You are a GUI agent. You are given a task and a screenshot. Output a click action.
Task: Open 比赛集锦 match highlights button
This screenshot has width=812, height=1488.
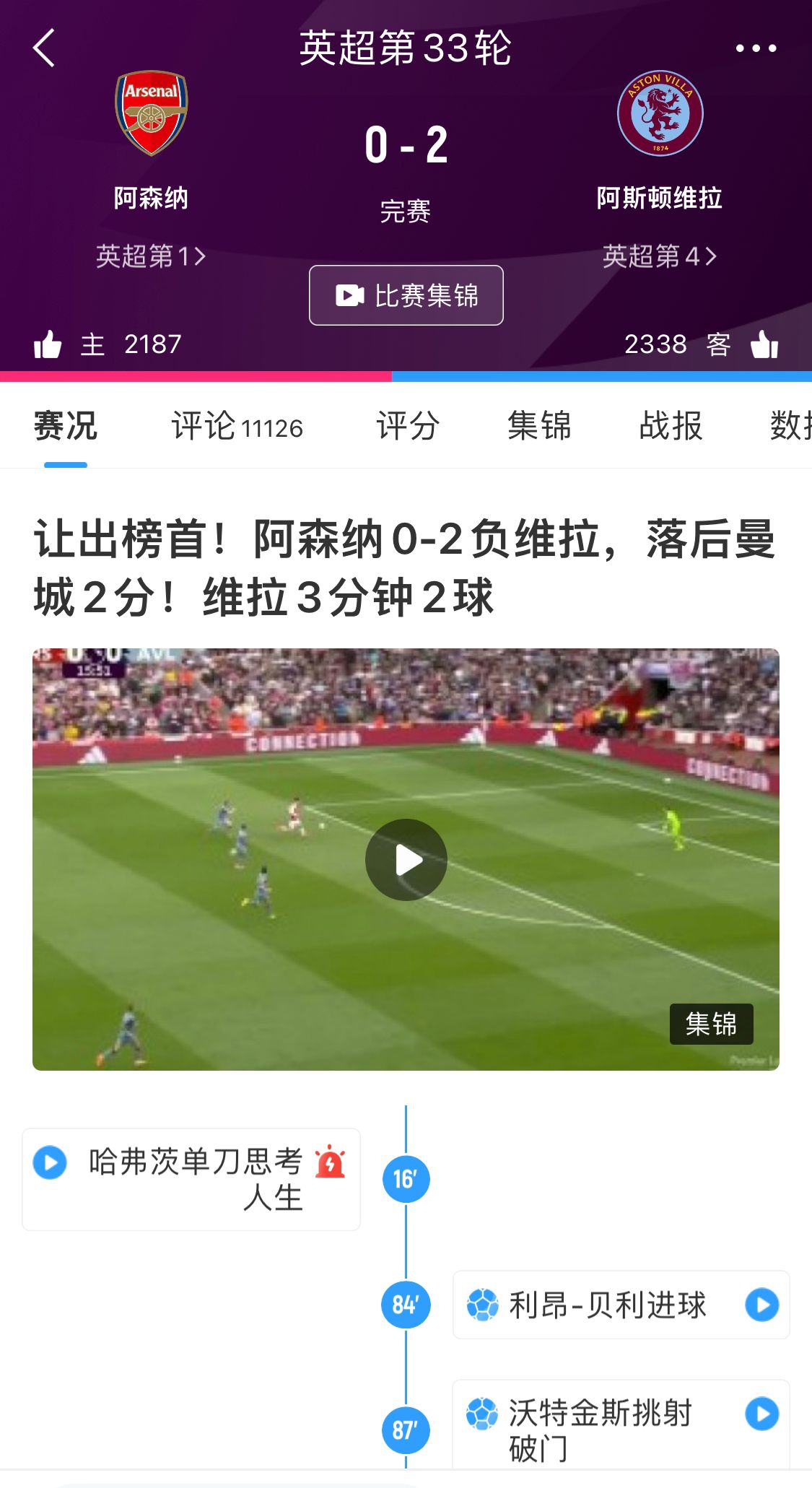click(406, 295)
